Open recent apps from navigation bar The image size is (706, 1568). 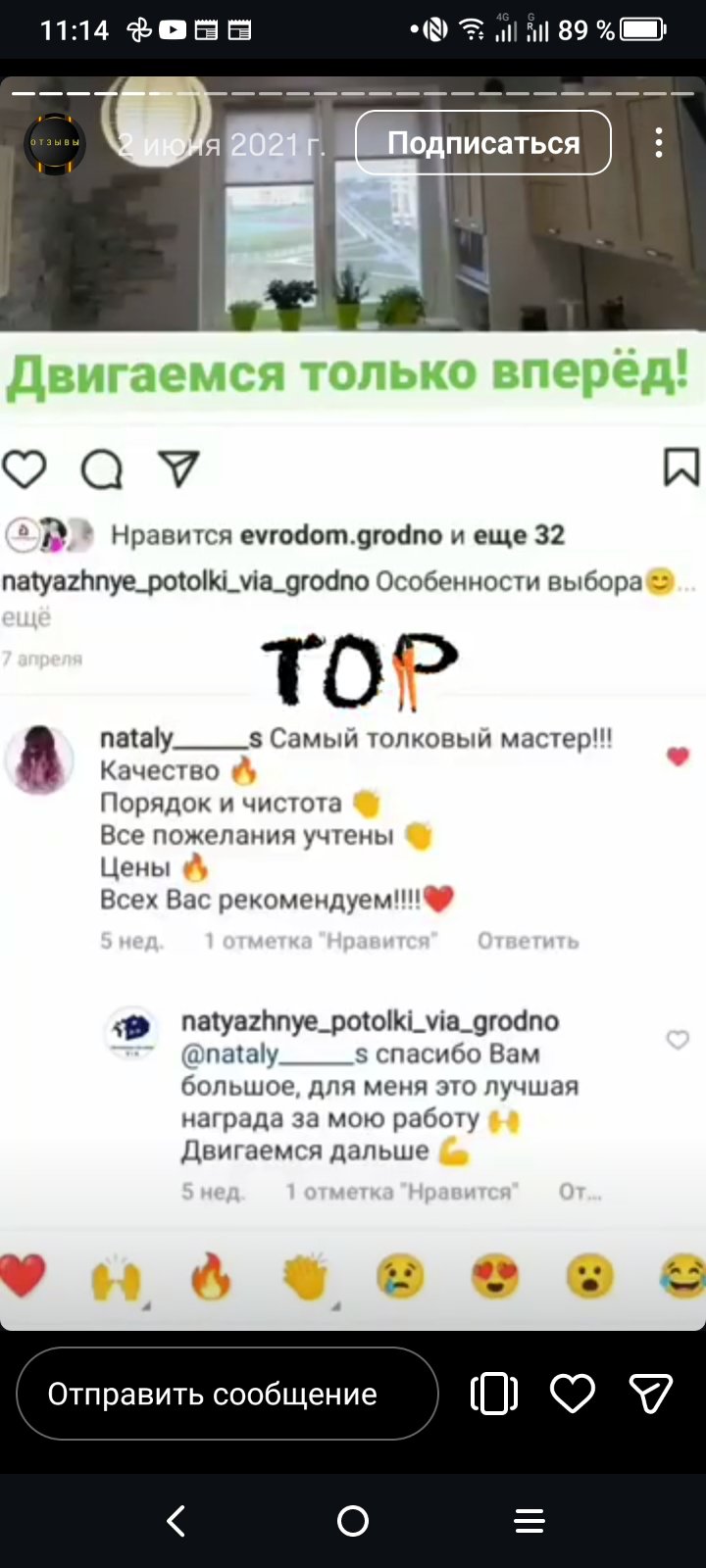click(529, 1521)
